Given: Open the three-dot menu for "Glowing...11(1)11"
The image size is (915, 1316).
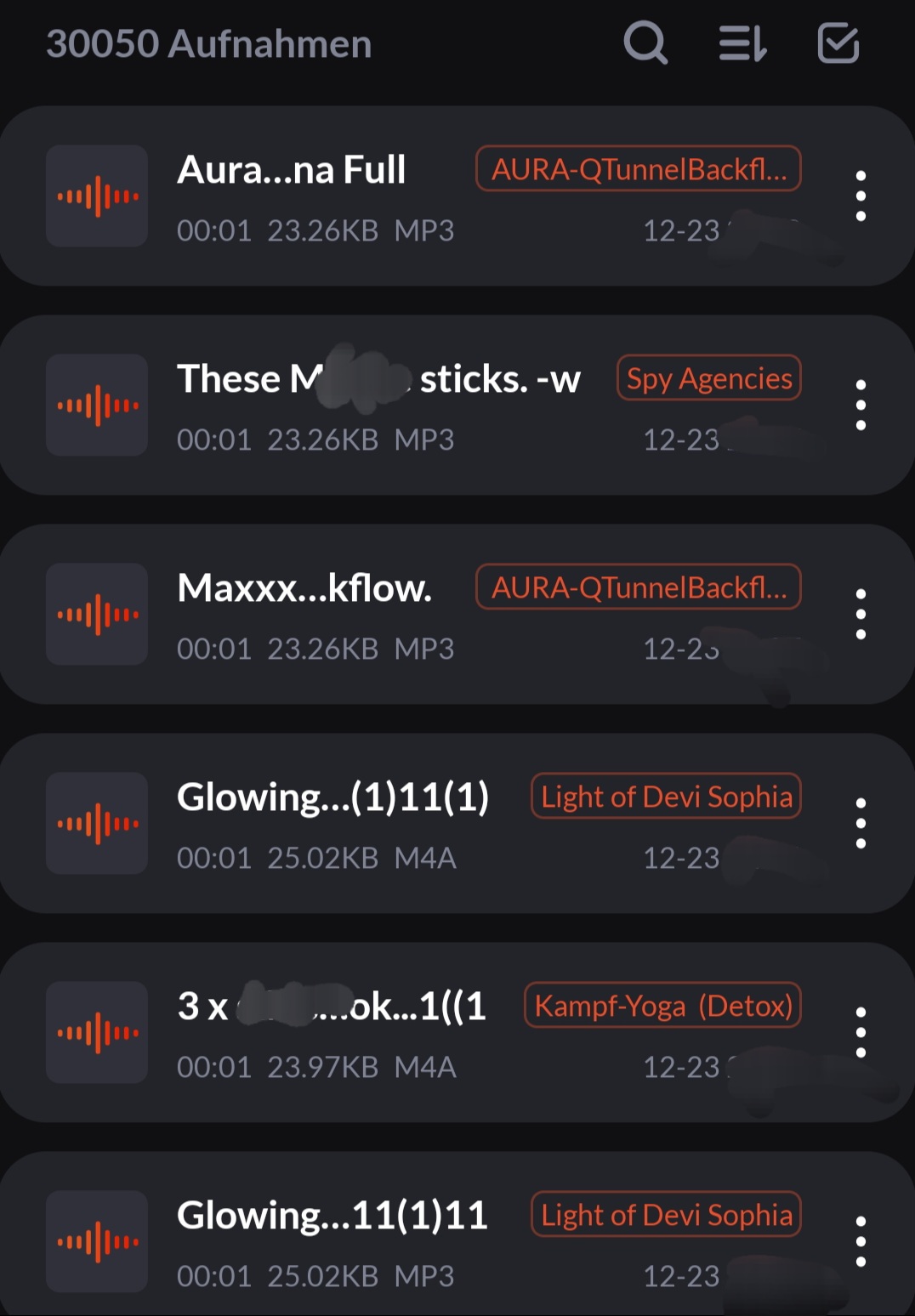Looking at the screenshot, I should (x=861, y=1242).
